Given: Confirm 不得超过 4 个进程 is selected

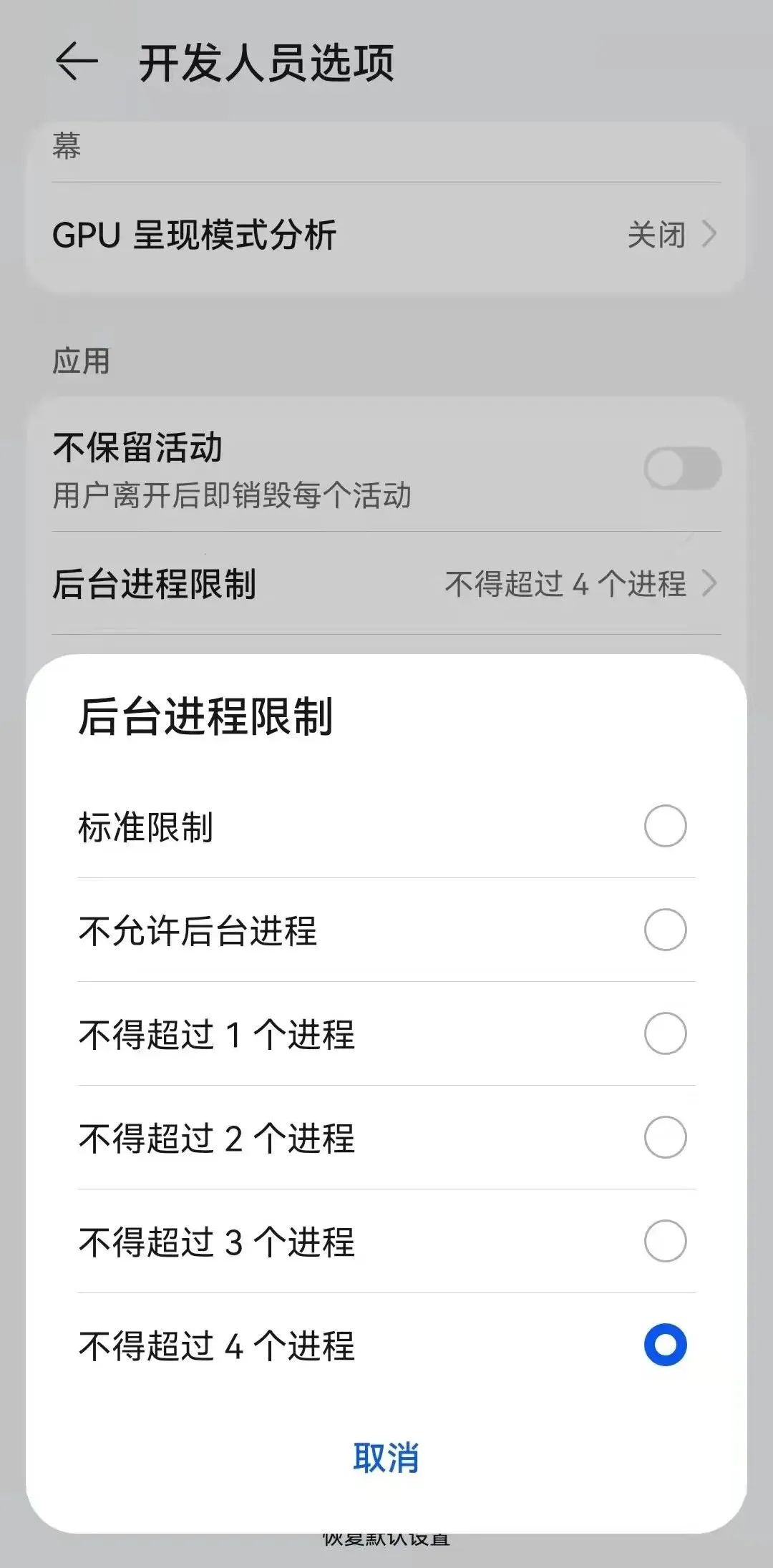Looking at the screenshot, I should coord(666,1344).
